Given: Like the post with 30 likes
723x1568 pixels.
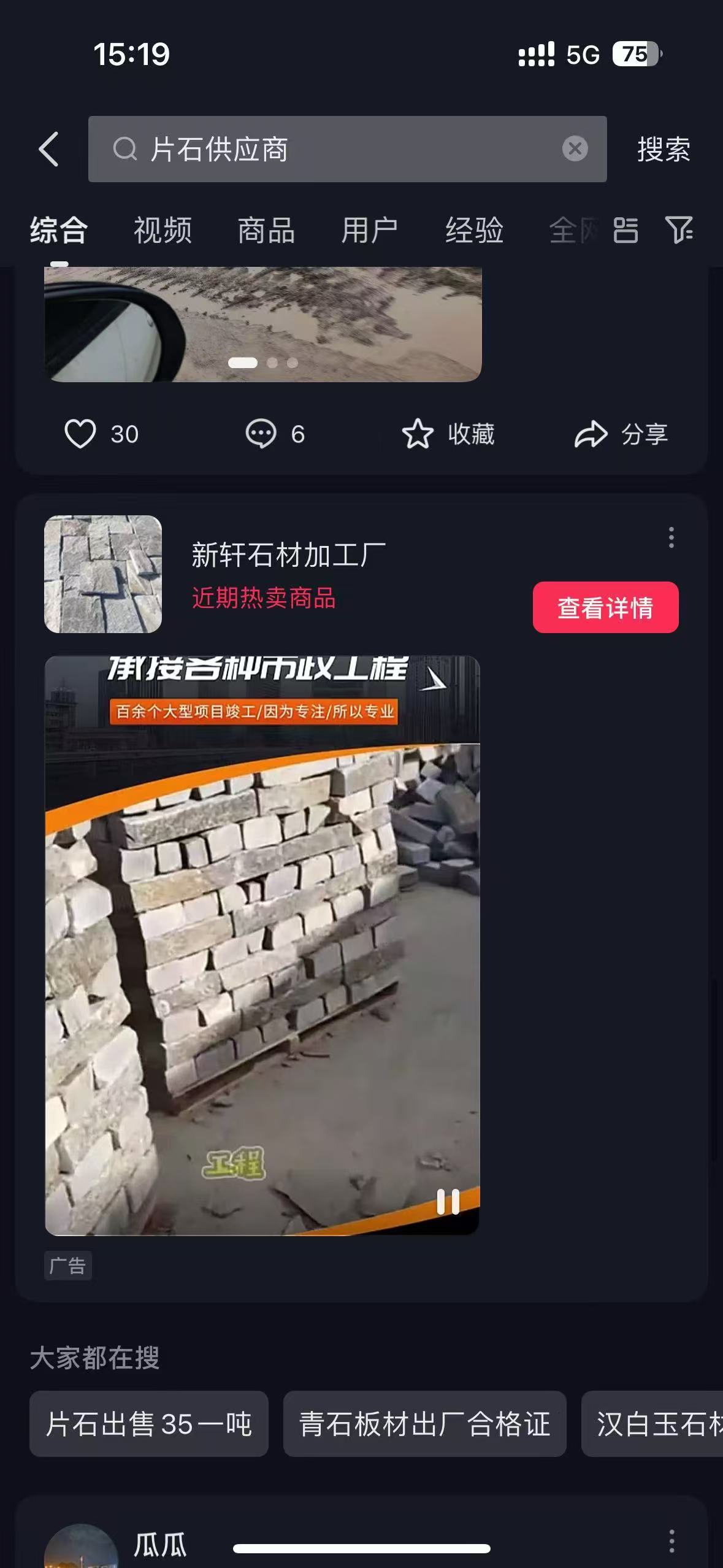Looking at the screenshot, I should 81,434.
